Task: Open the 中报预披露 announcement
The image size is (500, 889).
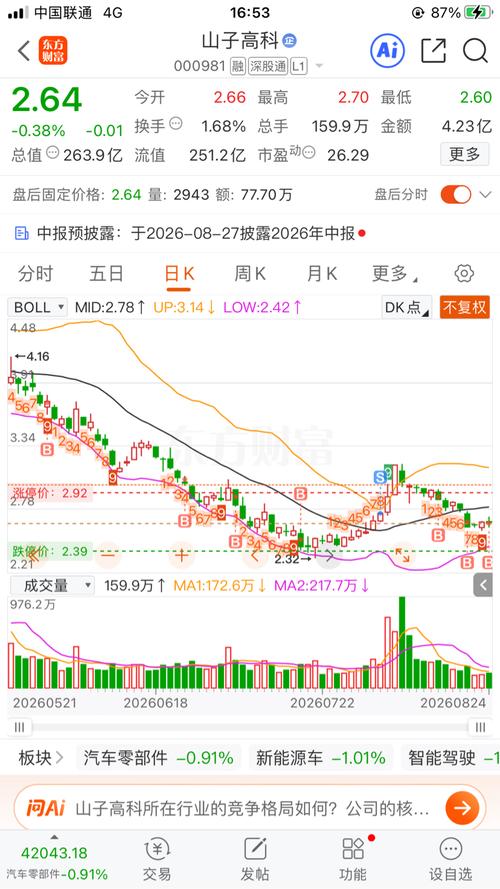Action: (x=190, y=233)
